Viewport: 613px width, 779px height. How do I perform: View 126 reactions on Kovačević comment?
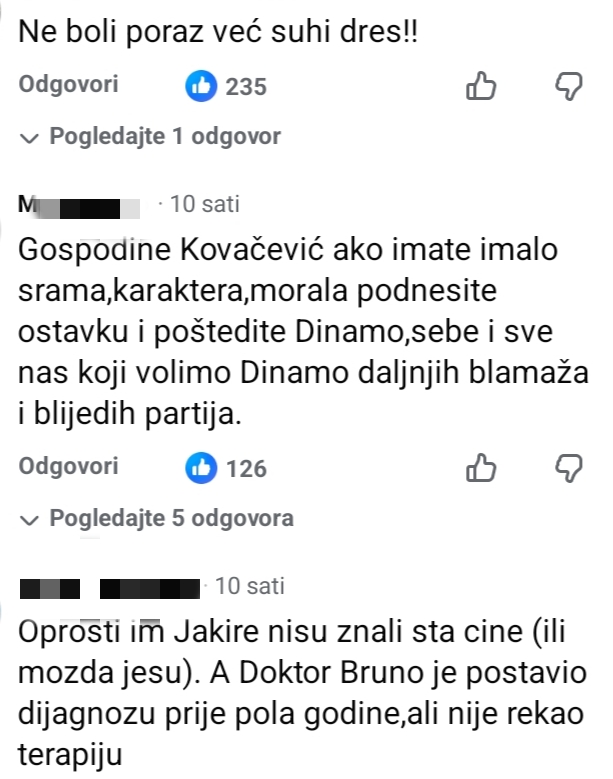228,467
